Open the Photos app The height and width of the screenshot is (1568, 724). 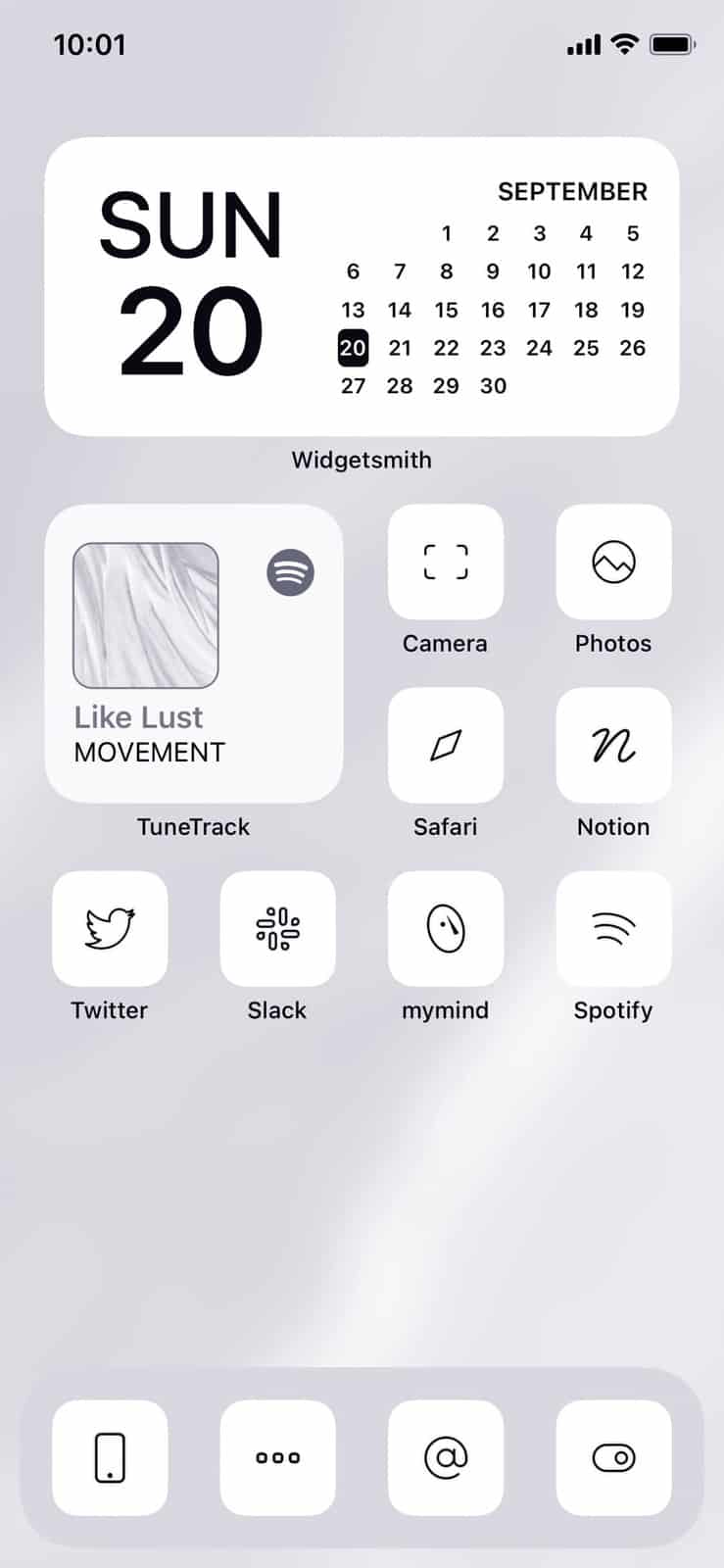pos(613,563)
